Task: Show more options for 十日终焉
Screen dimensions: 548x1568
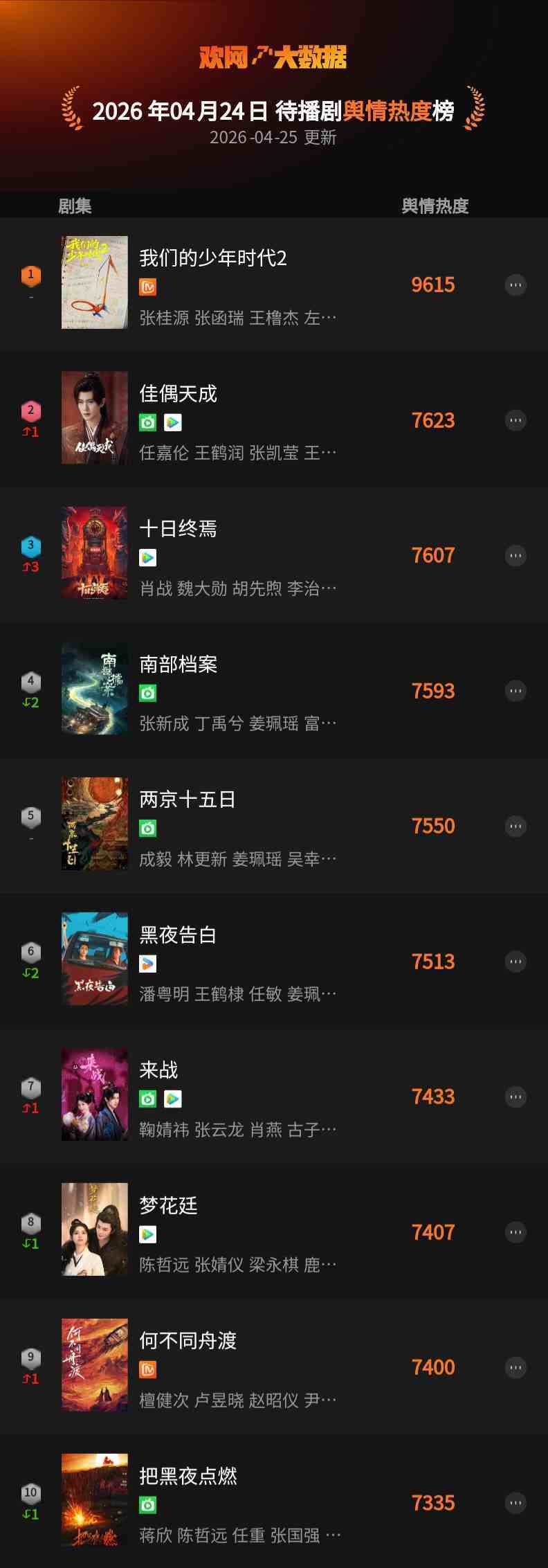Action: pyautogui.click(x=515, y=556)
